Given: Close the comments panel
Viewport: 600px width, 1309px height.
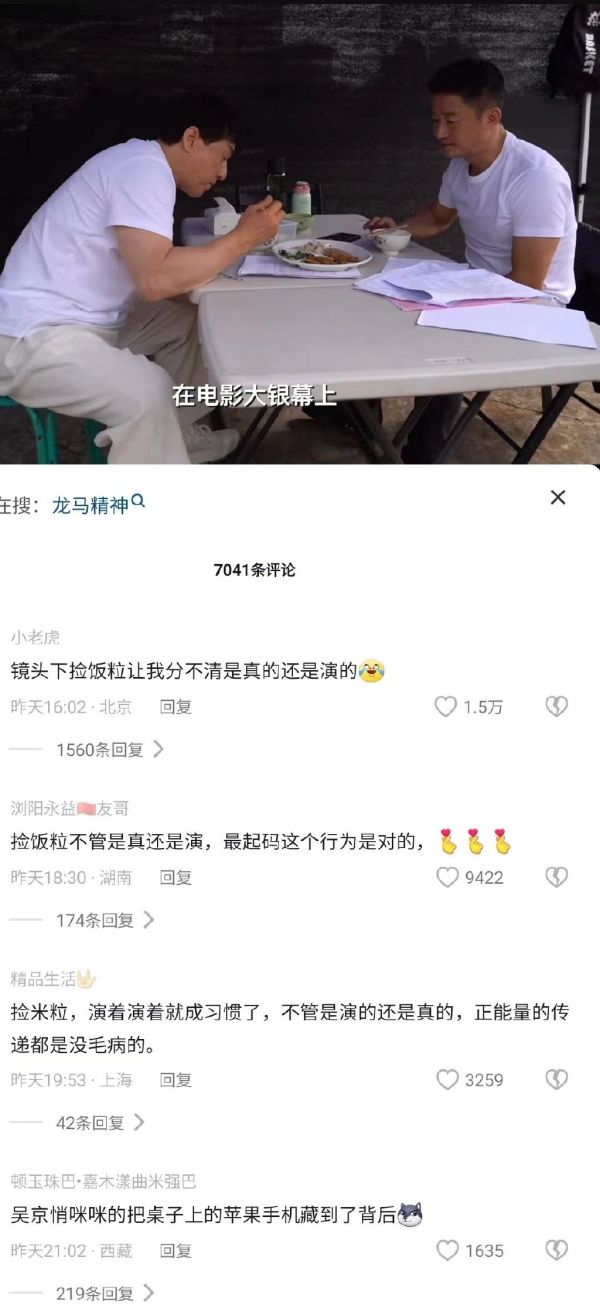Looking at the screenshot, I should point(558,497).
